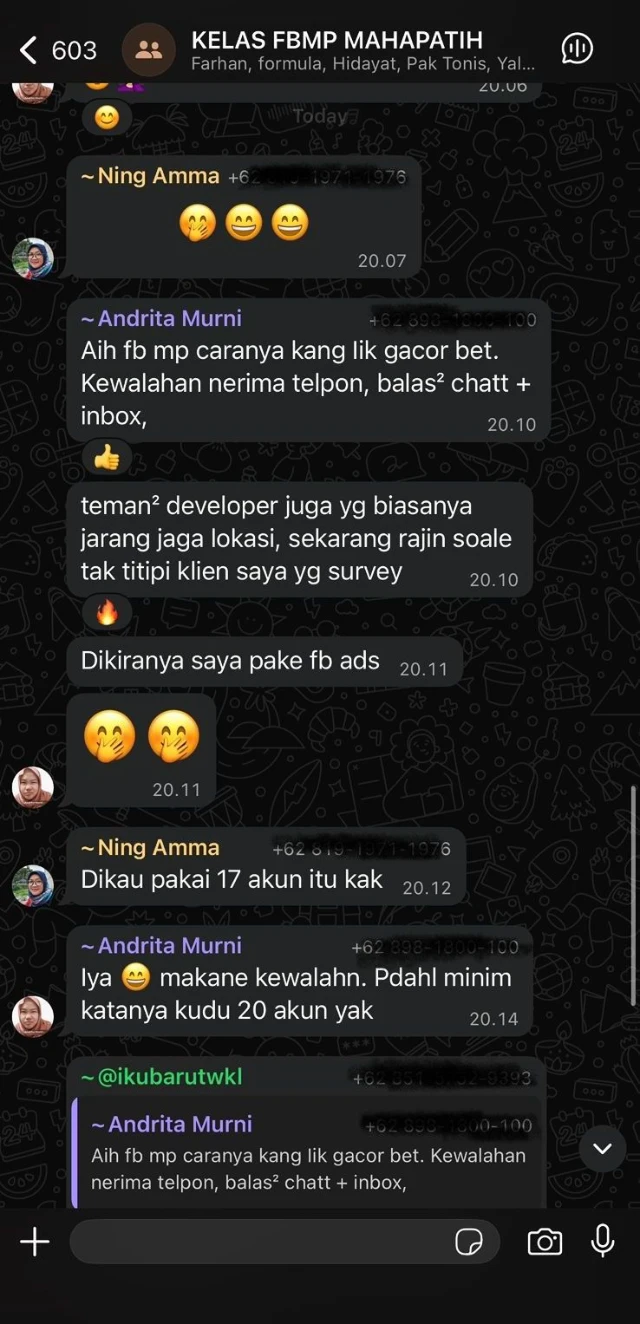Open sender name ~@ikubarutwkl
The width and height of the screenshot is (640, 1324).
coord(162,1076)
